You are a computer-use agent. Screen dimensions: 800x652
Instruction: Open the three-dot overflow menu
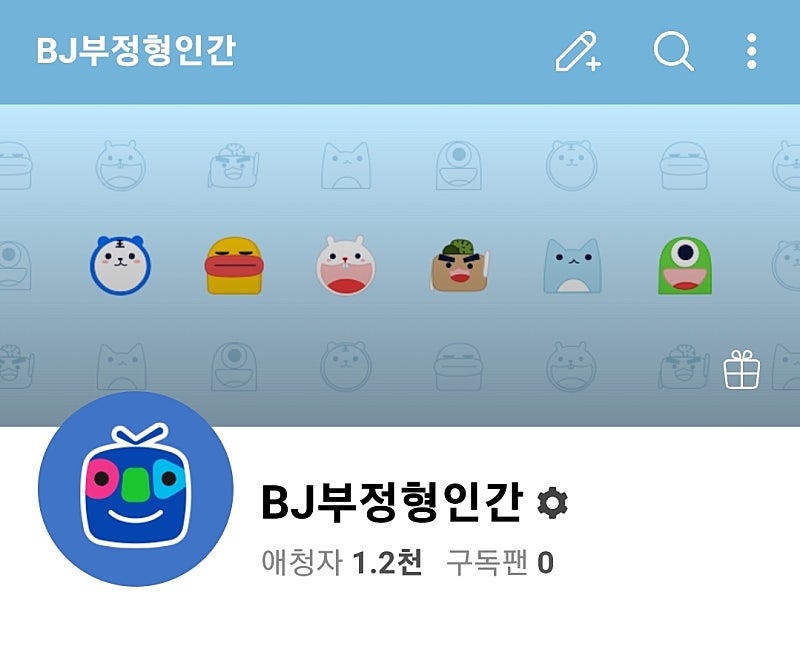pyautogui.click(x=751, y=51)
